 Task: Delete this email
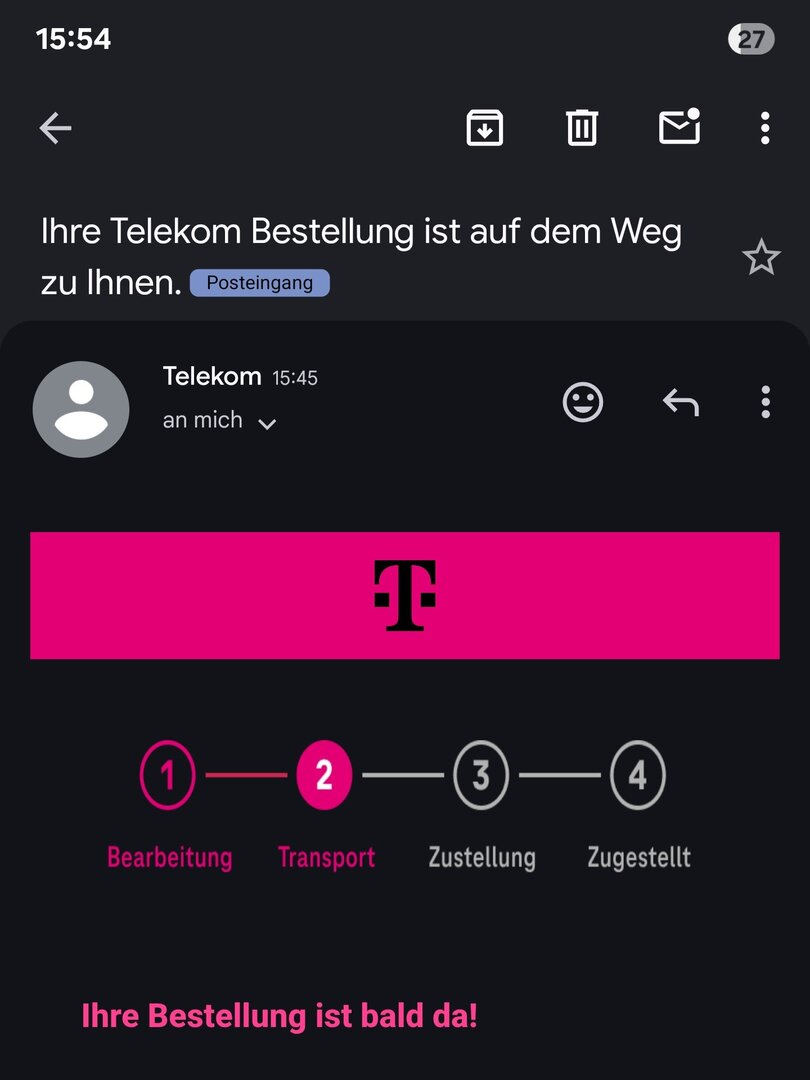coord(582,128)
